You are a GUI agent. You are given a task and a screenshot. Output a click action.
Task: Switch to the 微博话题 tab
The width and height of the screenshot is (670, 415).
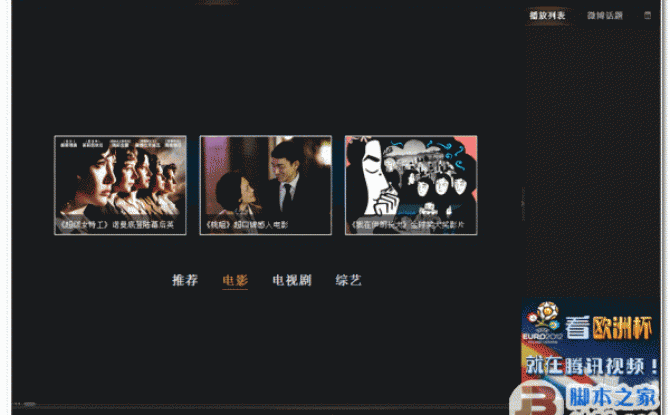click(x=604, y=16)
